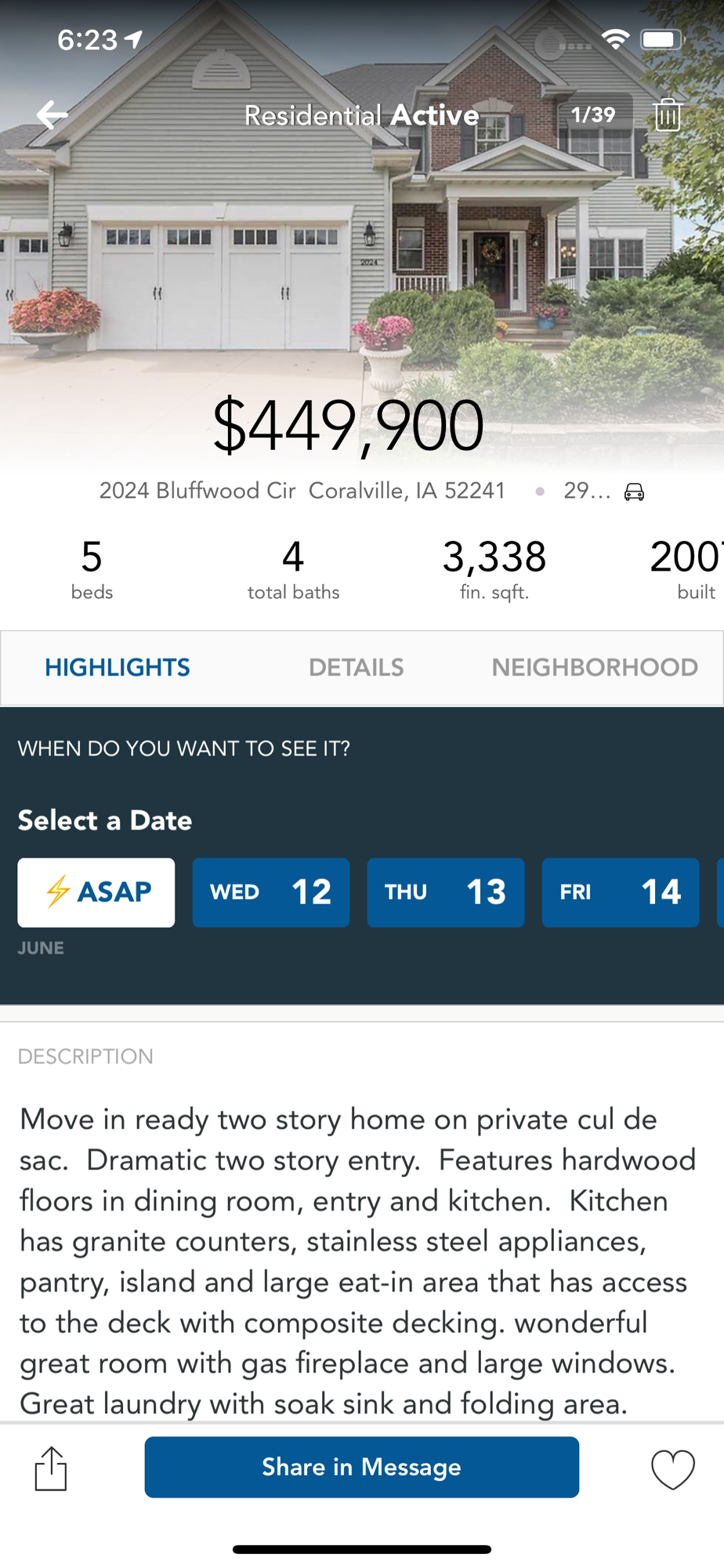Switch to the Details tab
This screenshot has height=1568, width=724.
tap(356, 667)
